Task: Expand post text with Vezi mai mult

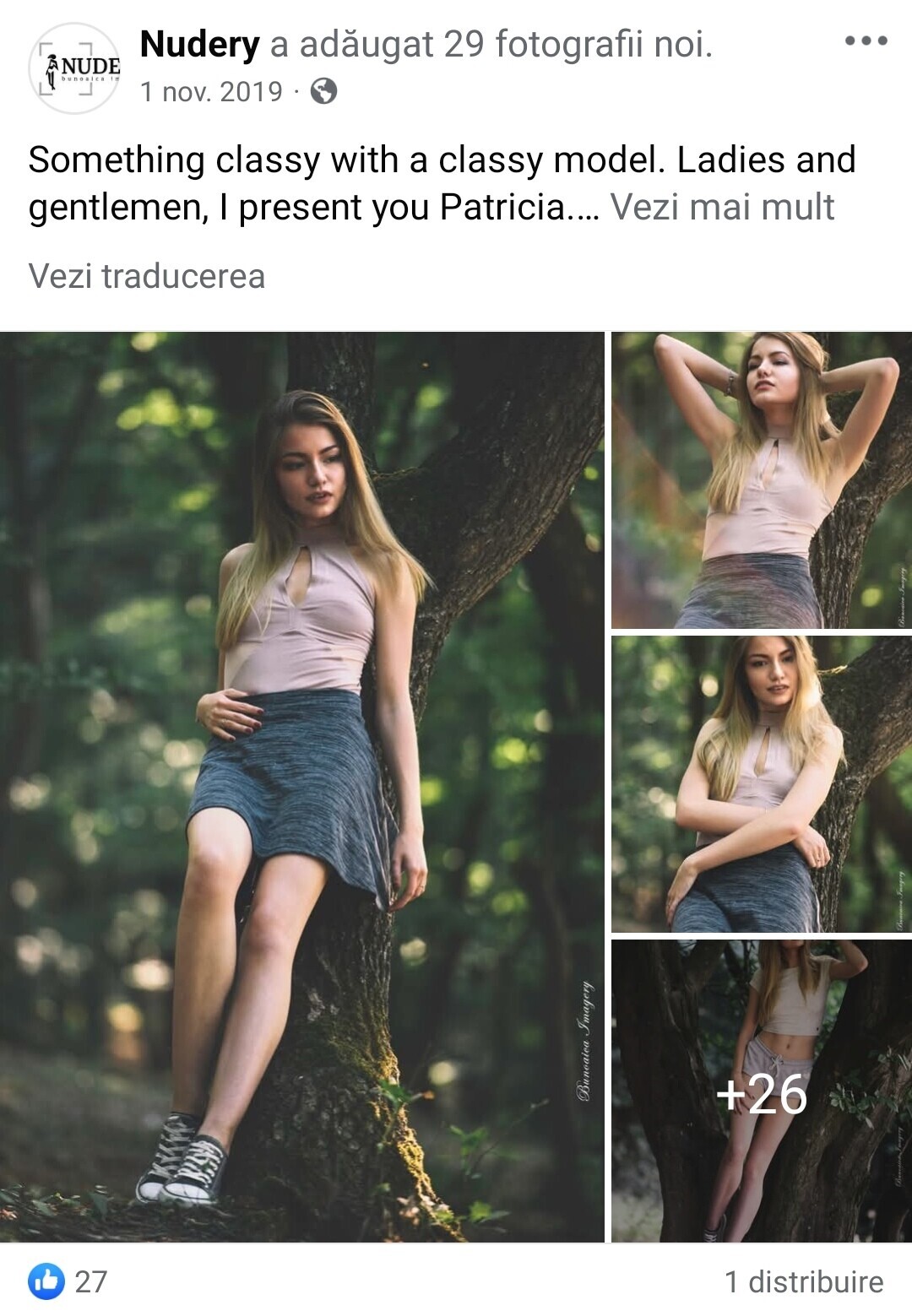Action: pyautogui.click(x=722, y=207)
